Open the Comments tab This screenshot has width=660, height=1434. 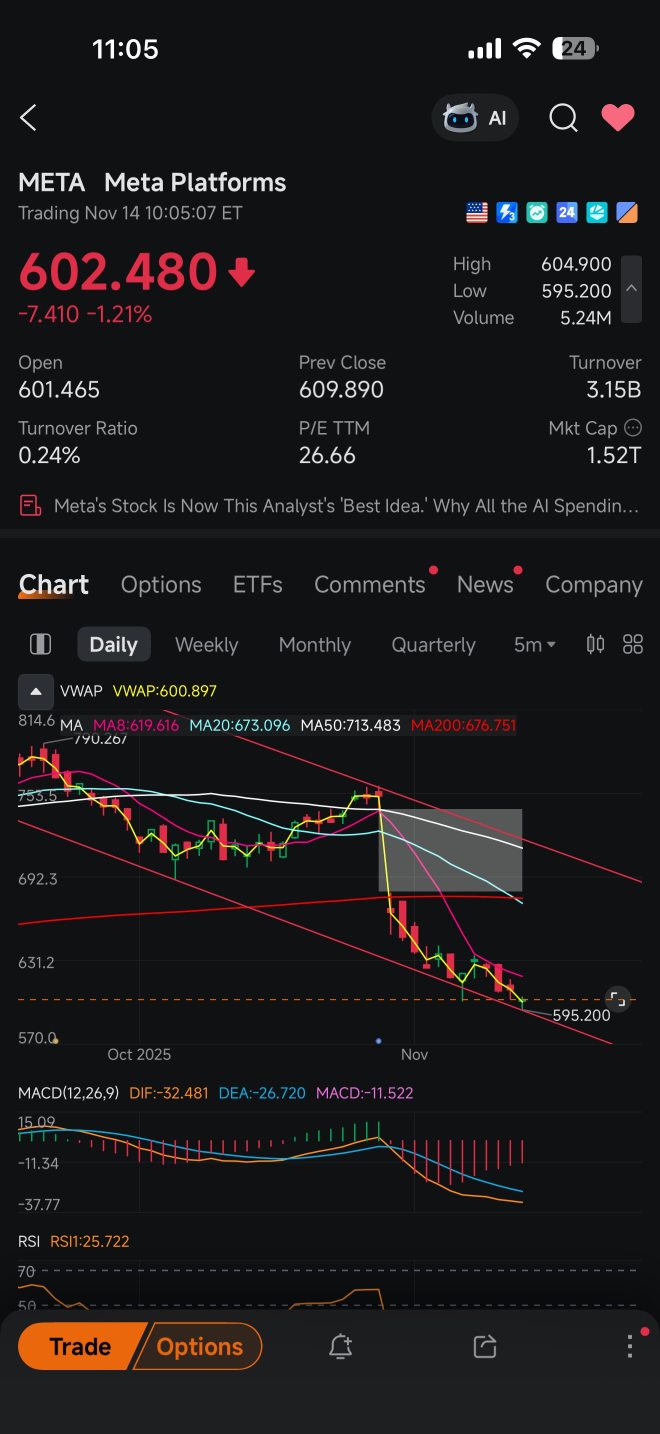tap(369, 585)
